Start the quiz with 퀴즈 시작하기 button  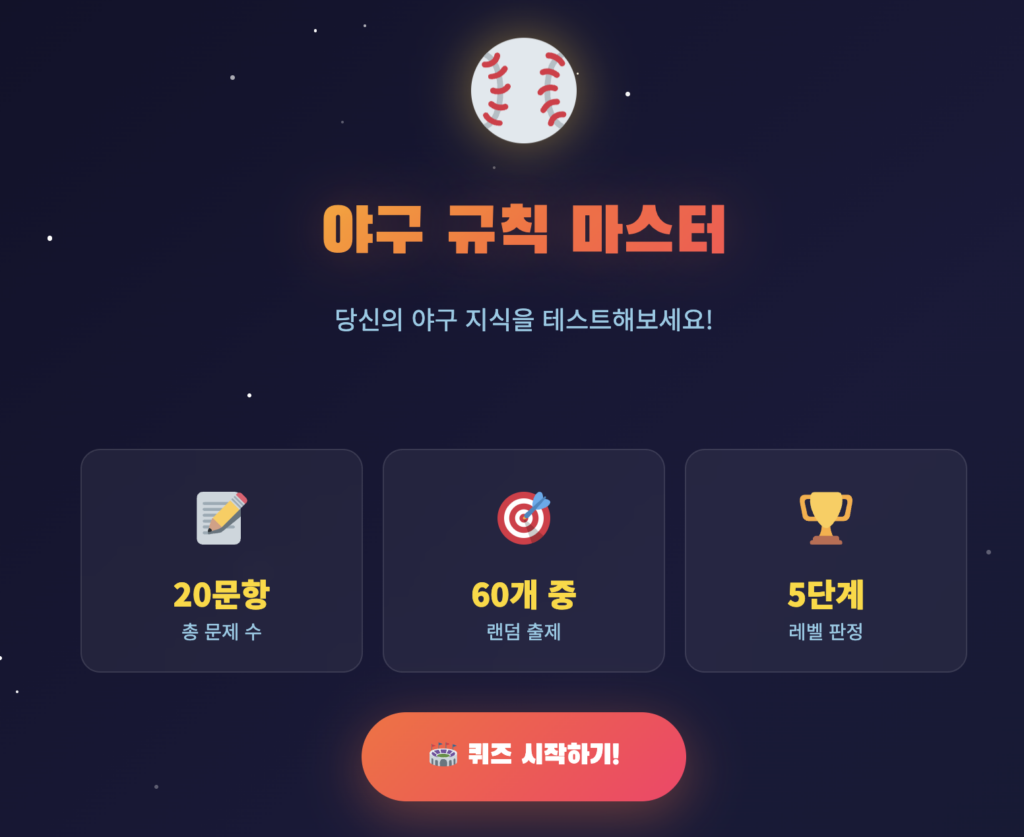tap(524, 756)
